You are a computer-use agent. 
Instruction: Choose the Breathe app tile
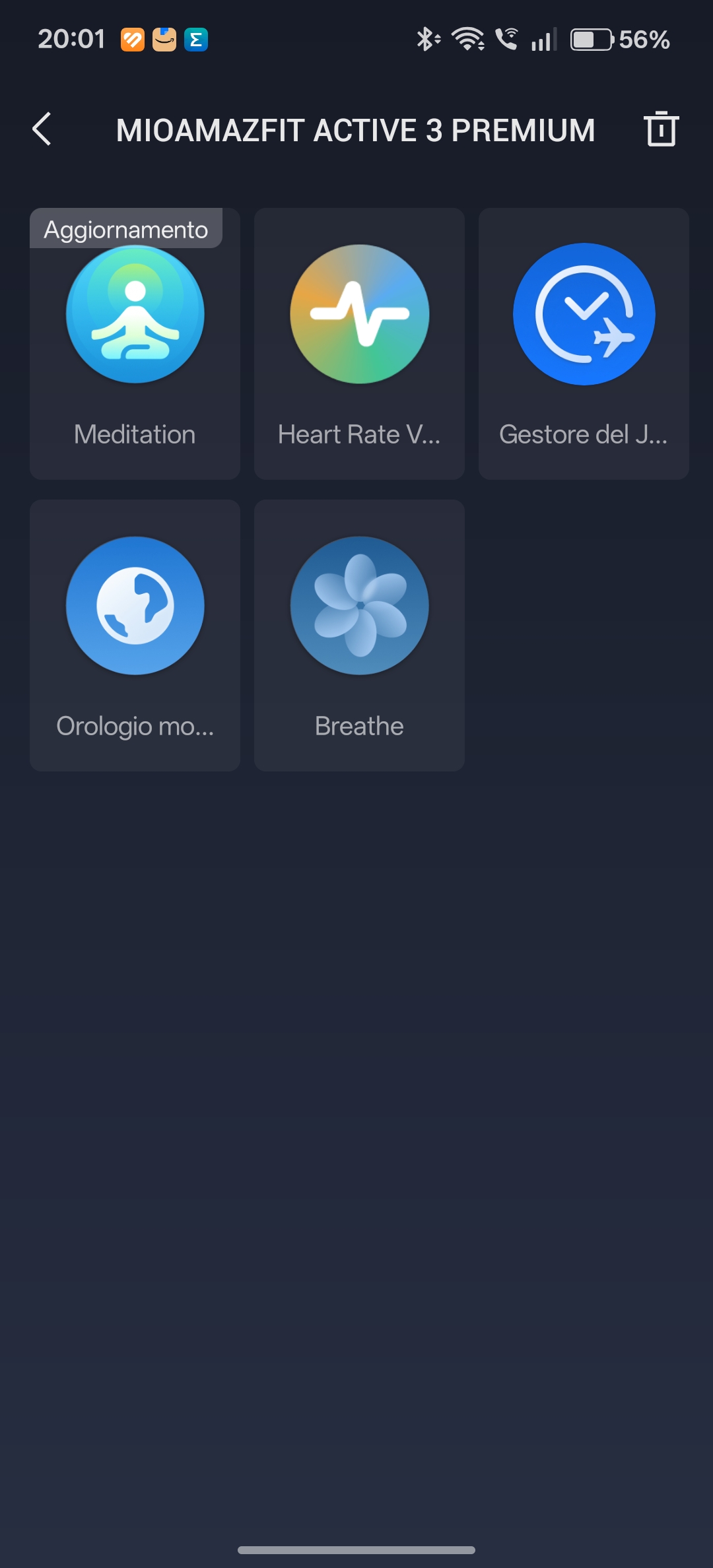(359, 635)
